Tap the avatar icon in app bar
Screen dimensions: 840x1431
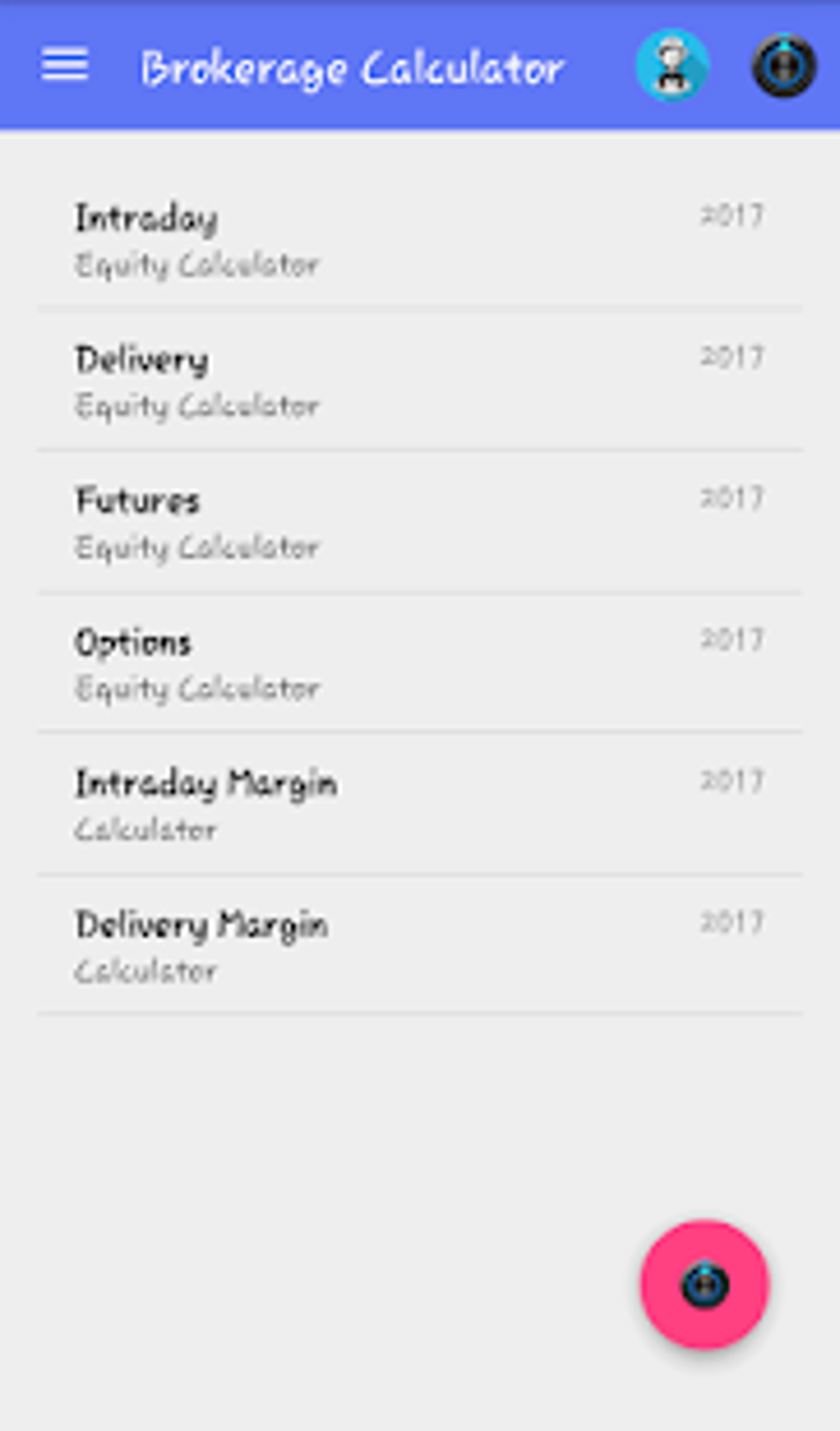pos(672,66)
